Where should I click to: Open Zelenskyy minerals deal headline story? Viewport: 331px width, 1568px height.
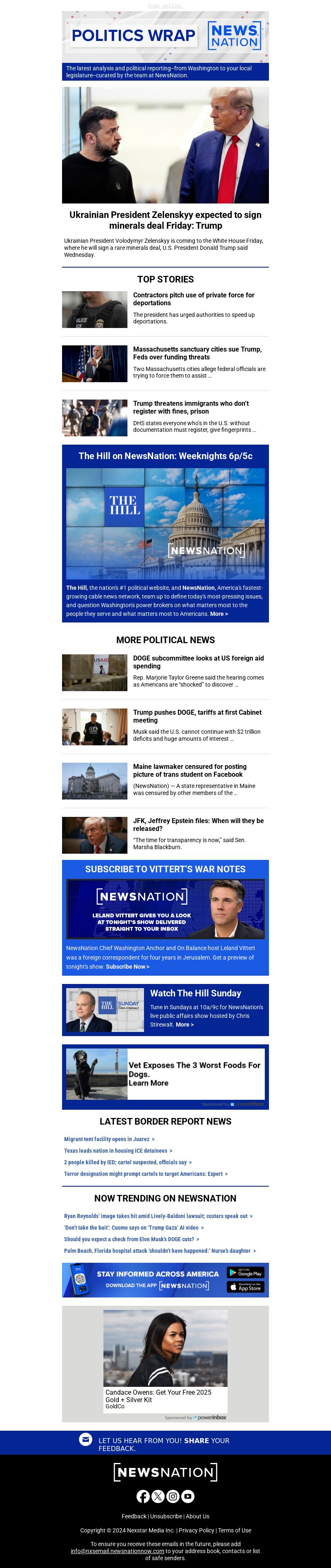pyautogui.click(x=165, y=220)
